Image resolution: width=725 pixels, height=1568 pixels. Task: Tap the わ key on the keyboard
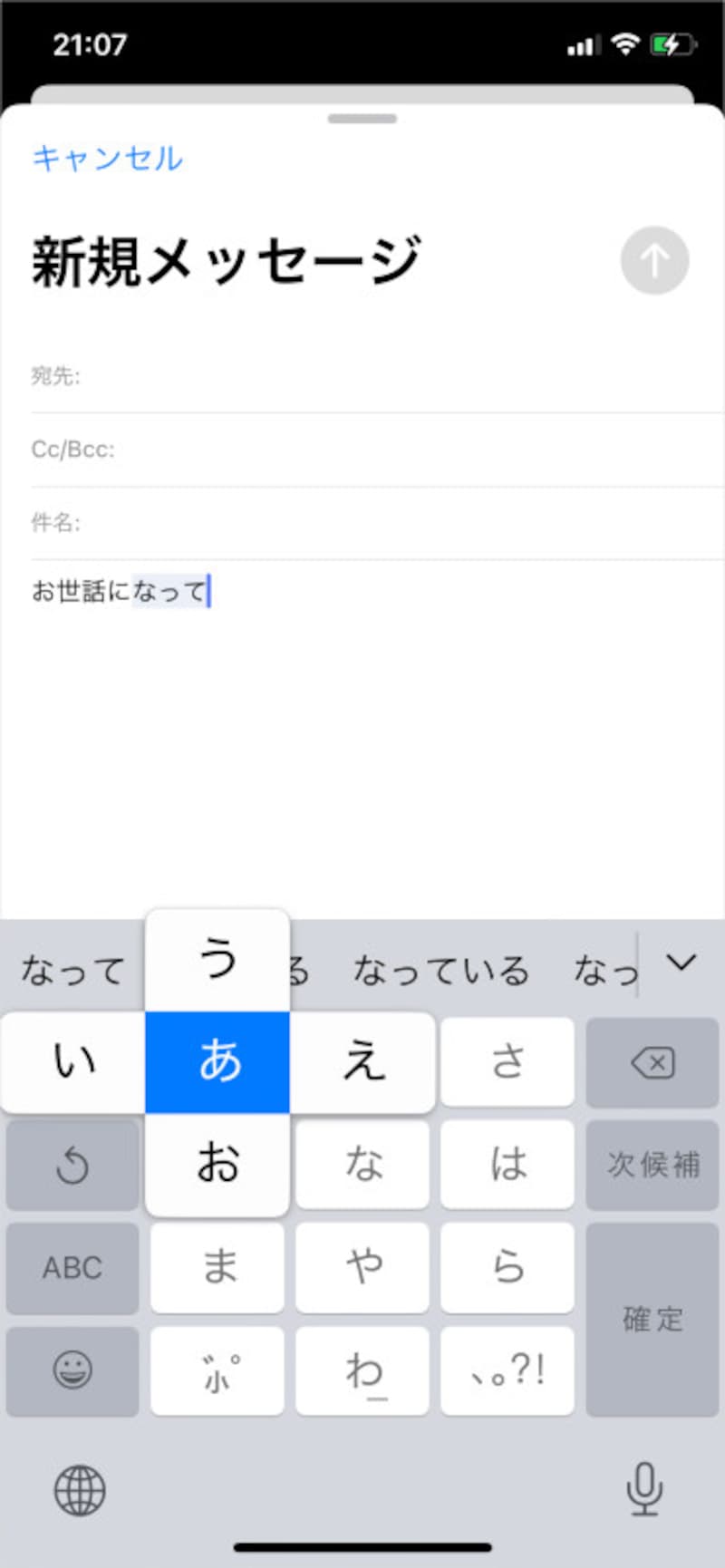click(362, 1370)
